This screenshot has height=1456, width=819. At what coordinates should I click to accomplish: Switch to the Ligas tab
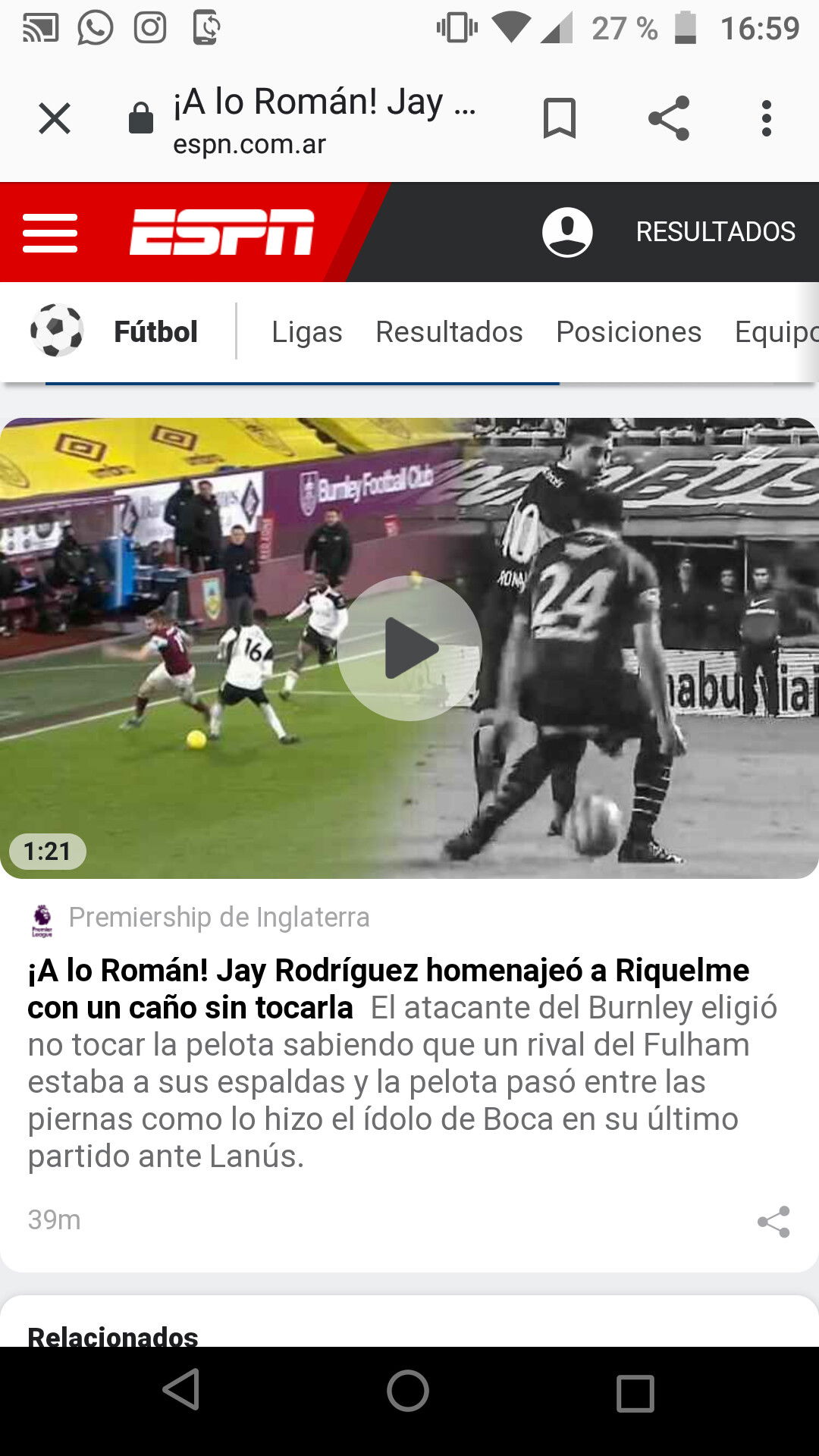(307, 332)
